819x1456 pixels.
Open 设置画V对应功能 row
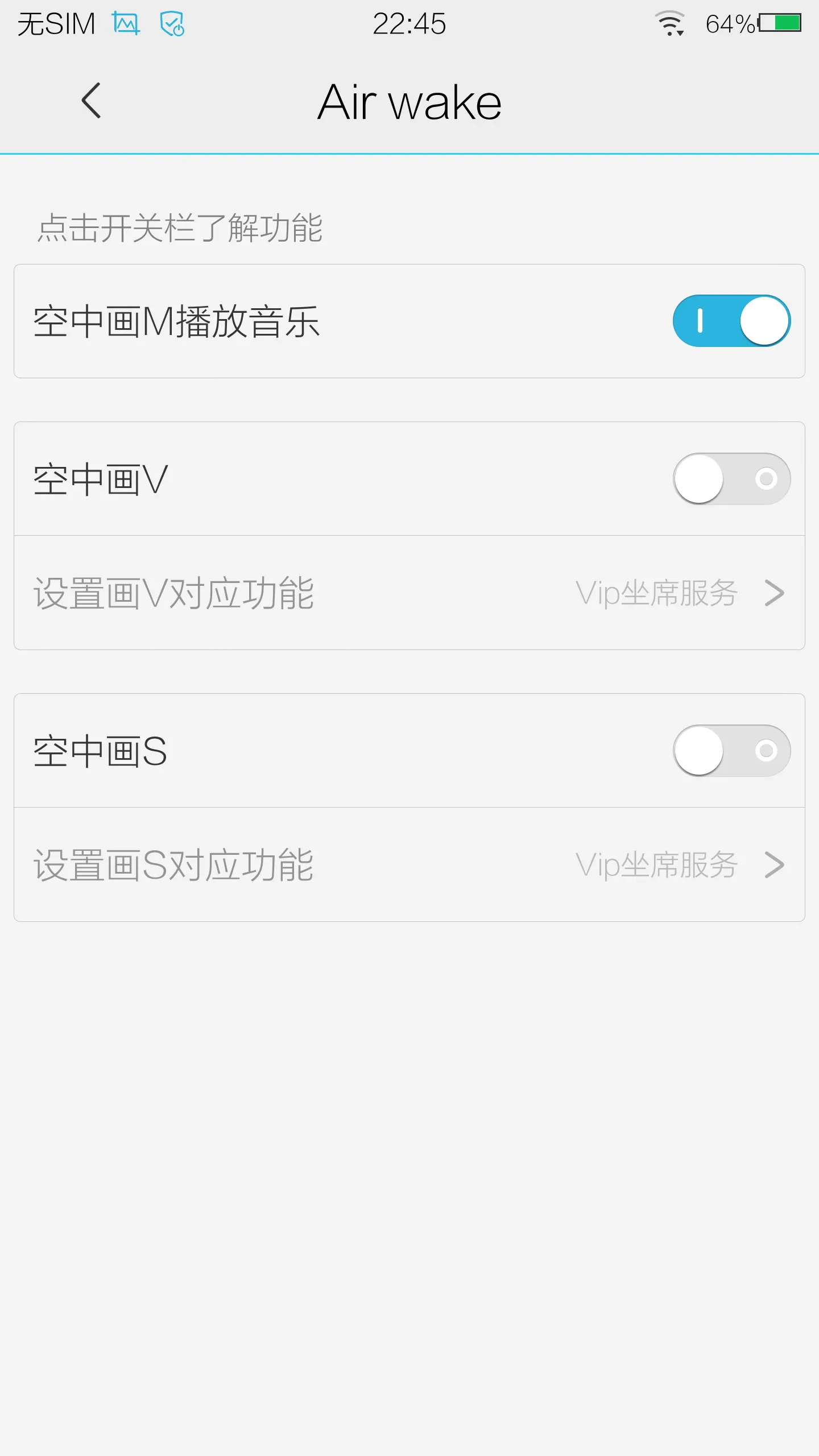[409, 593]
